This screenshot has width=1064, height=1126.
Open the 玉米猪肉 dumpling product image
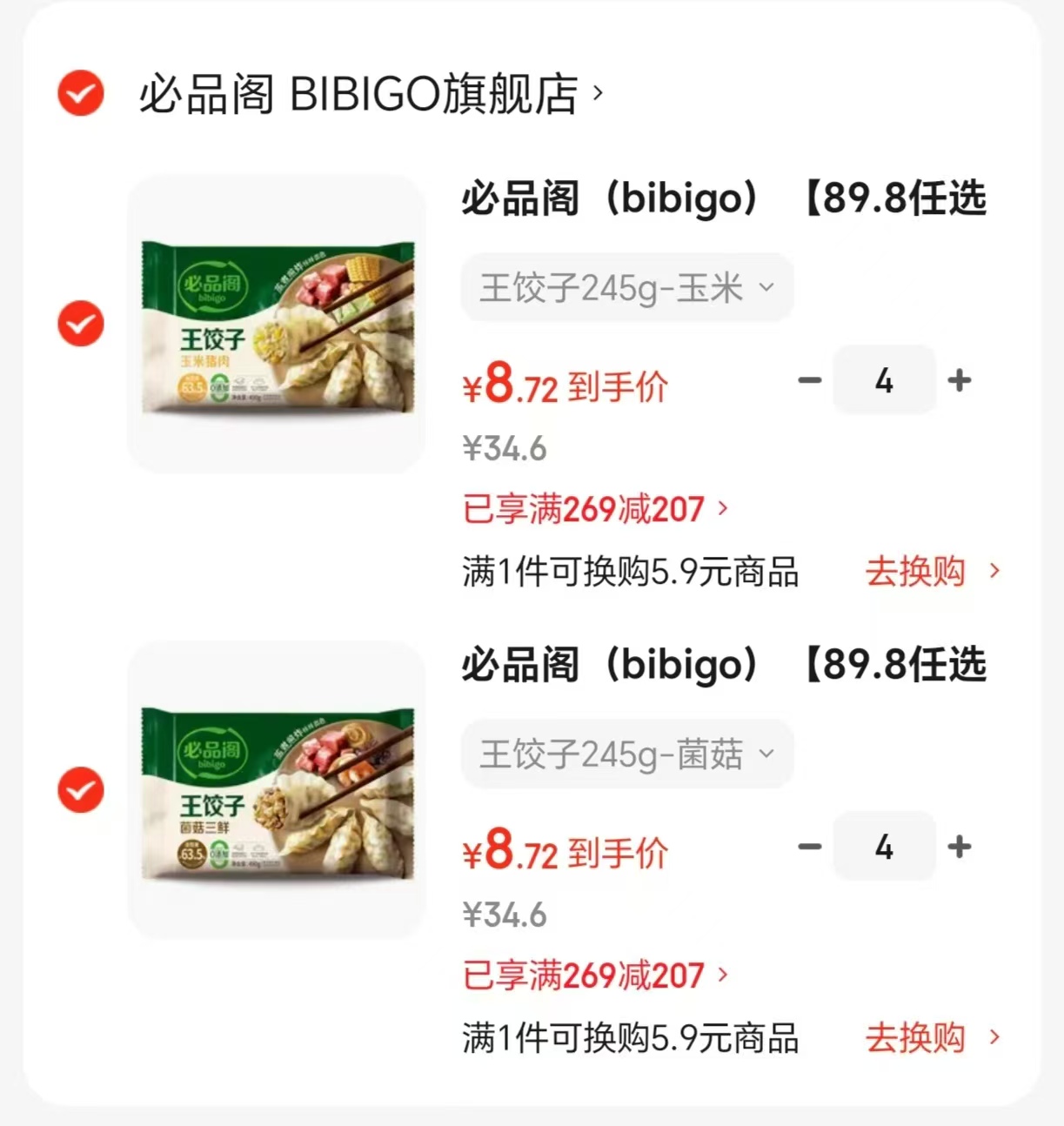[x=277, y=324]
